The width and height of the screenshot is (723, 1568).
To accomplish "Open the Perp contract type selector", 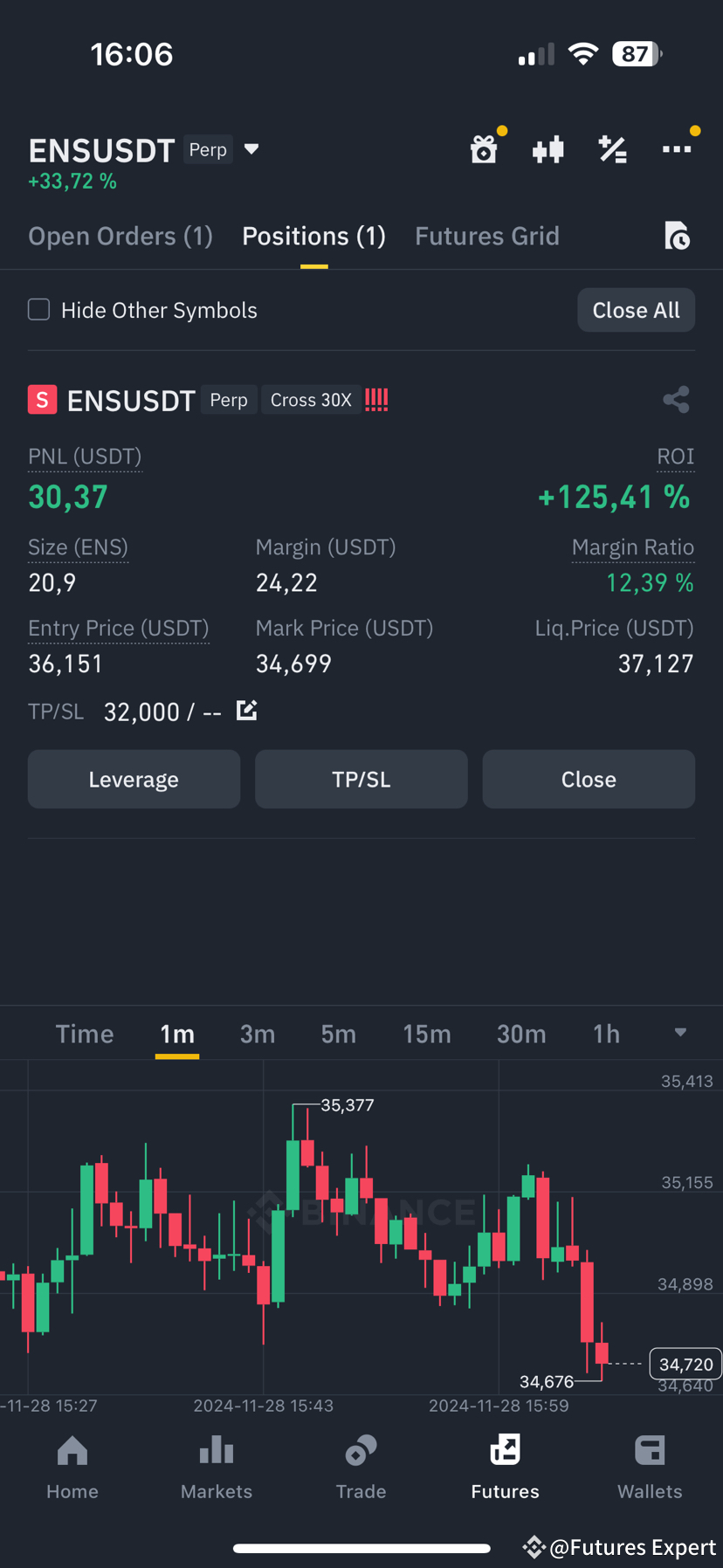I will pos(208,149).
